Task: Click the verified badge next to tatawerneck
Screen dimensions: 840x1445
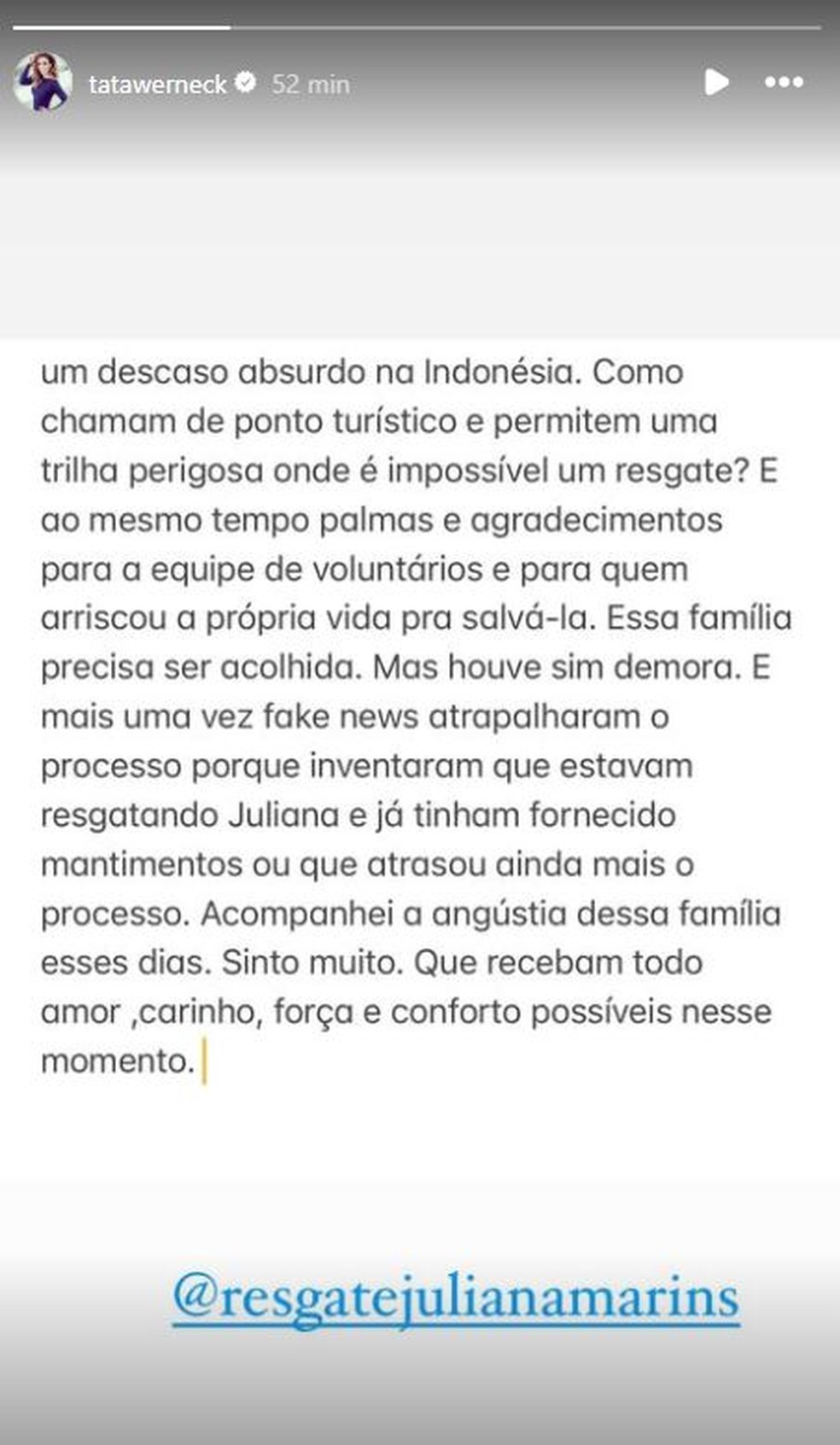Action: [x=247, y=84]
